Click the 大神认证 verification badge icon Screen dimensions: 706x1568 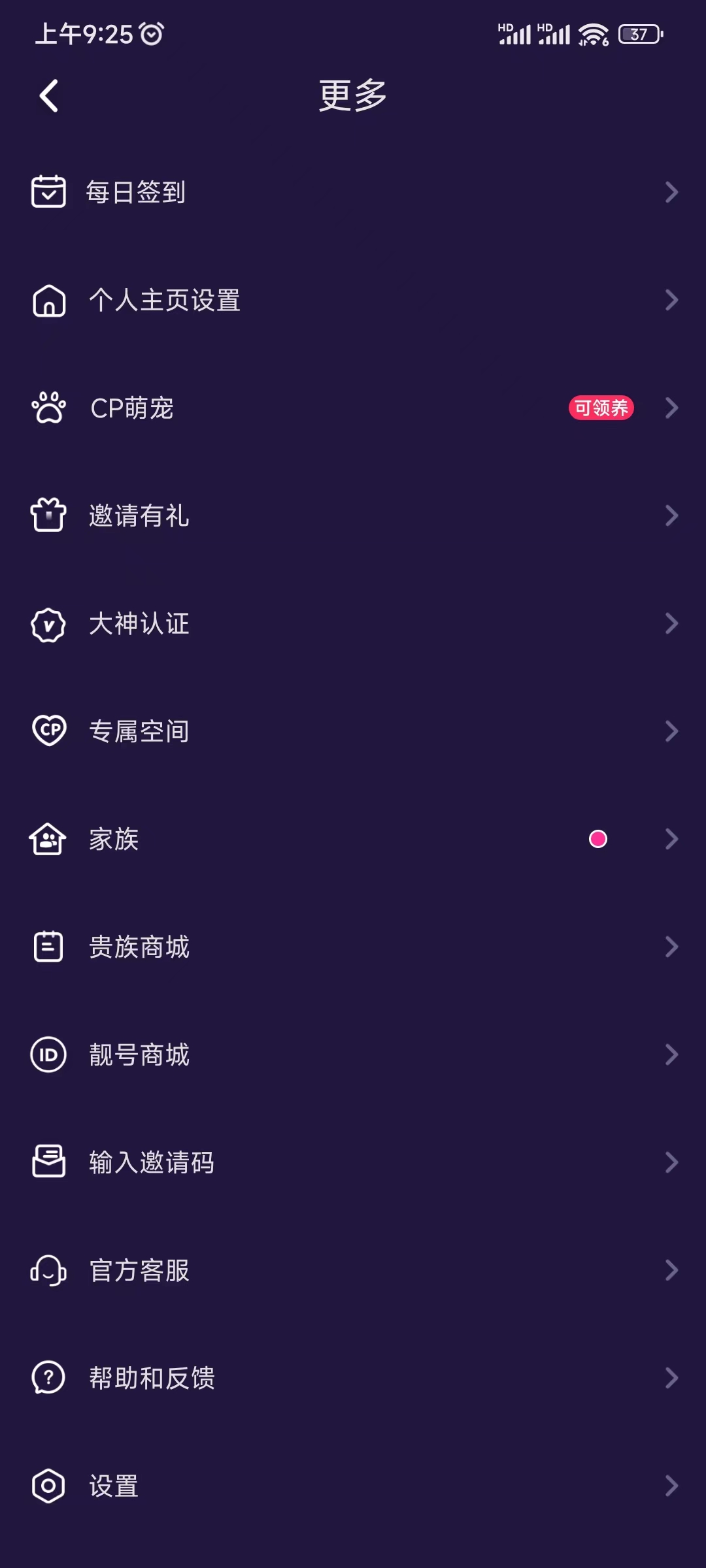point(47,624)
